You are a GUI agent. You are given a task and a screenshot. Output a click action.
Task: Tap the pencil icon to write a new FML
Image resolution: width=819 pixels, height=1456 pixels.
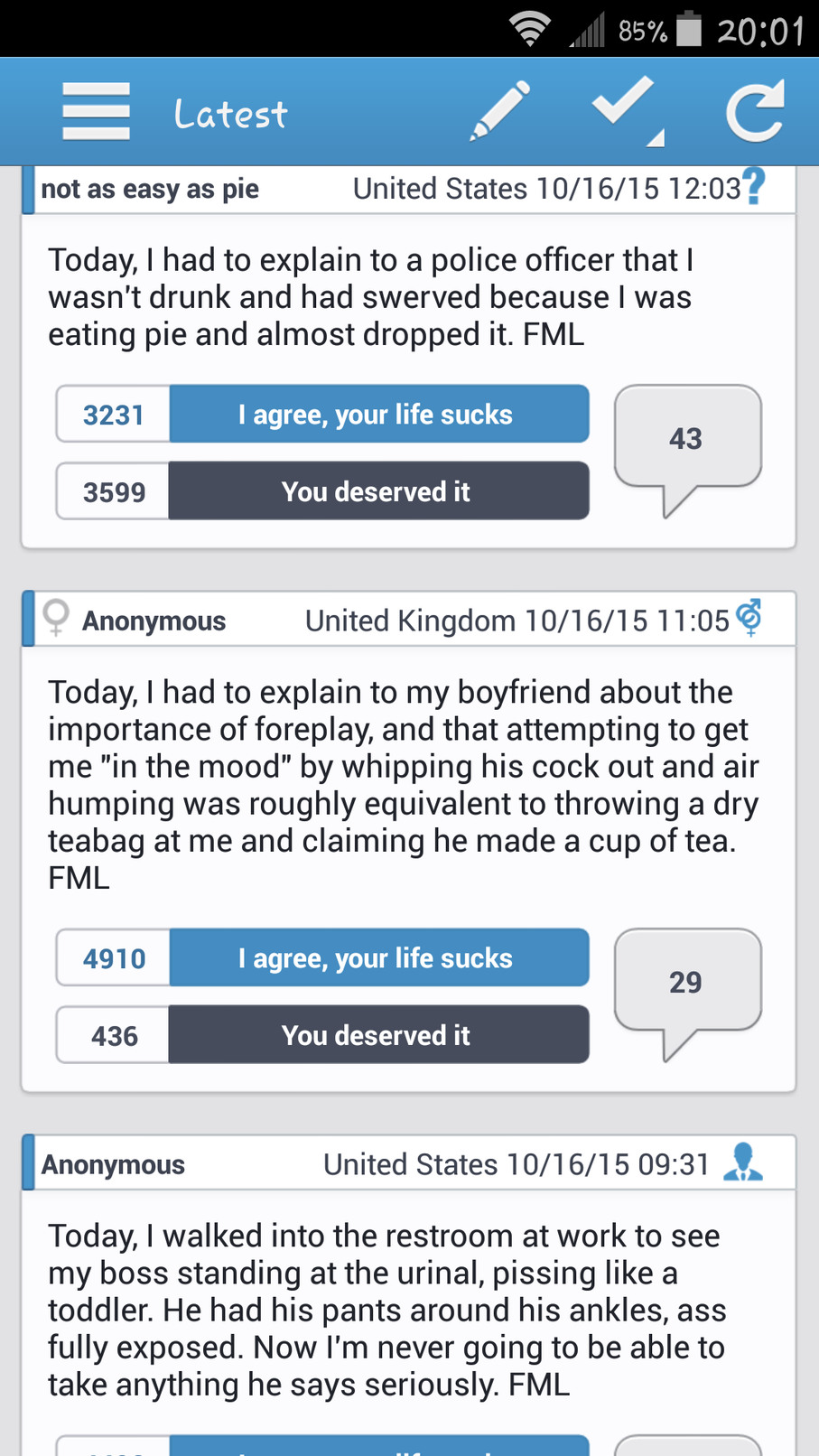point(498,111)
